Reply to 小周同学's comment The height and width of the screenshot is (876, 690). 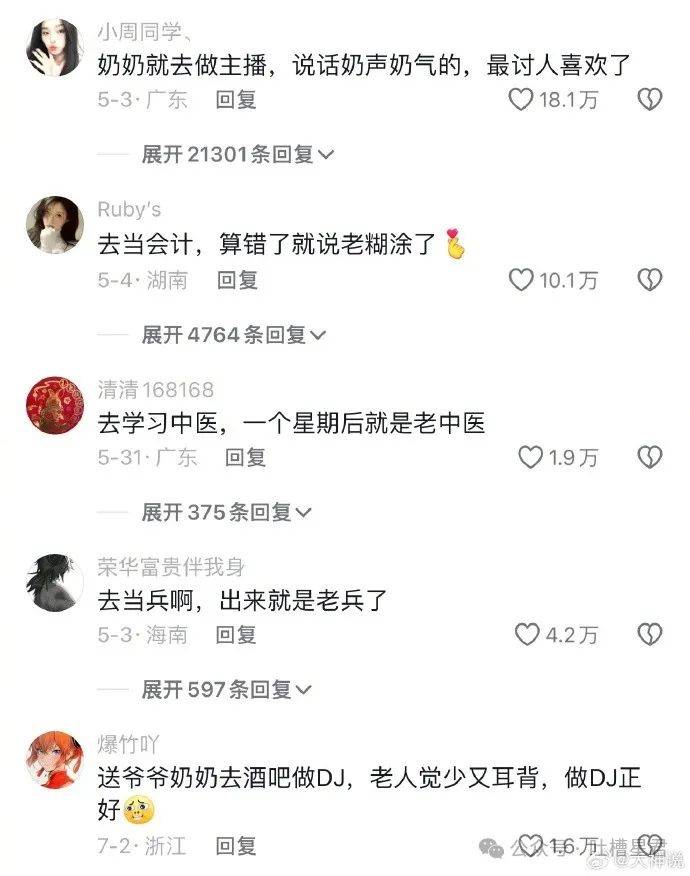[237, 99]
